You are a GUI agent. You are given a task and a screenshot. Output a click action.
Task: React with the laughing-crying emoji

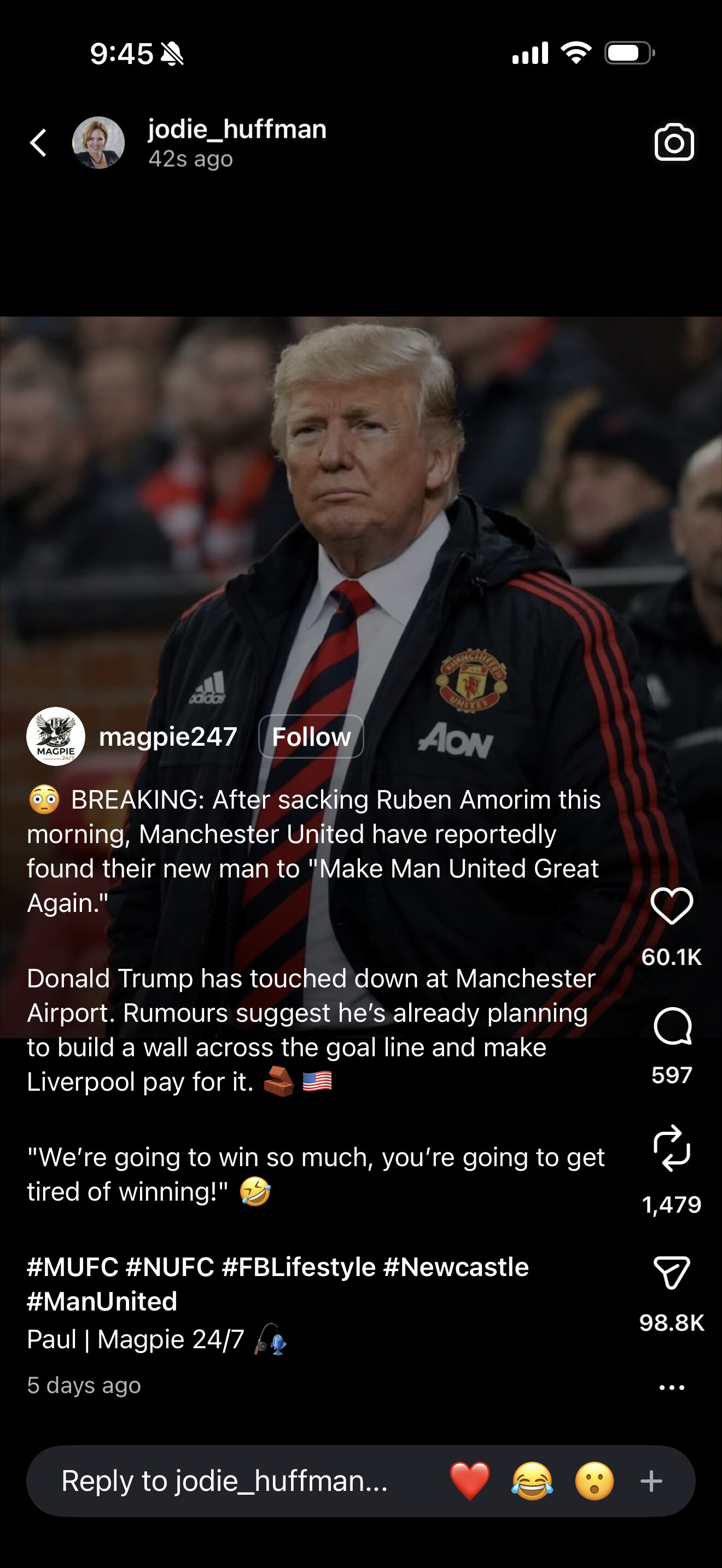(x=532, y=1481)
